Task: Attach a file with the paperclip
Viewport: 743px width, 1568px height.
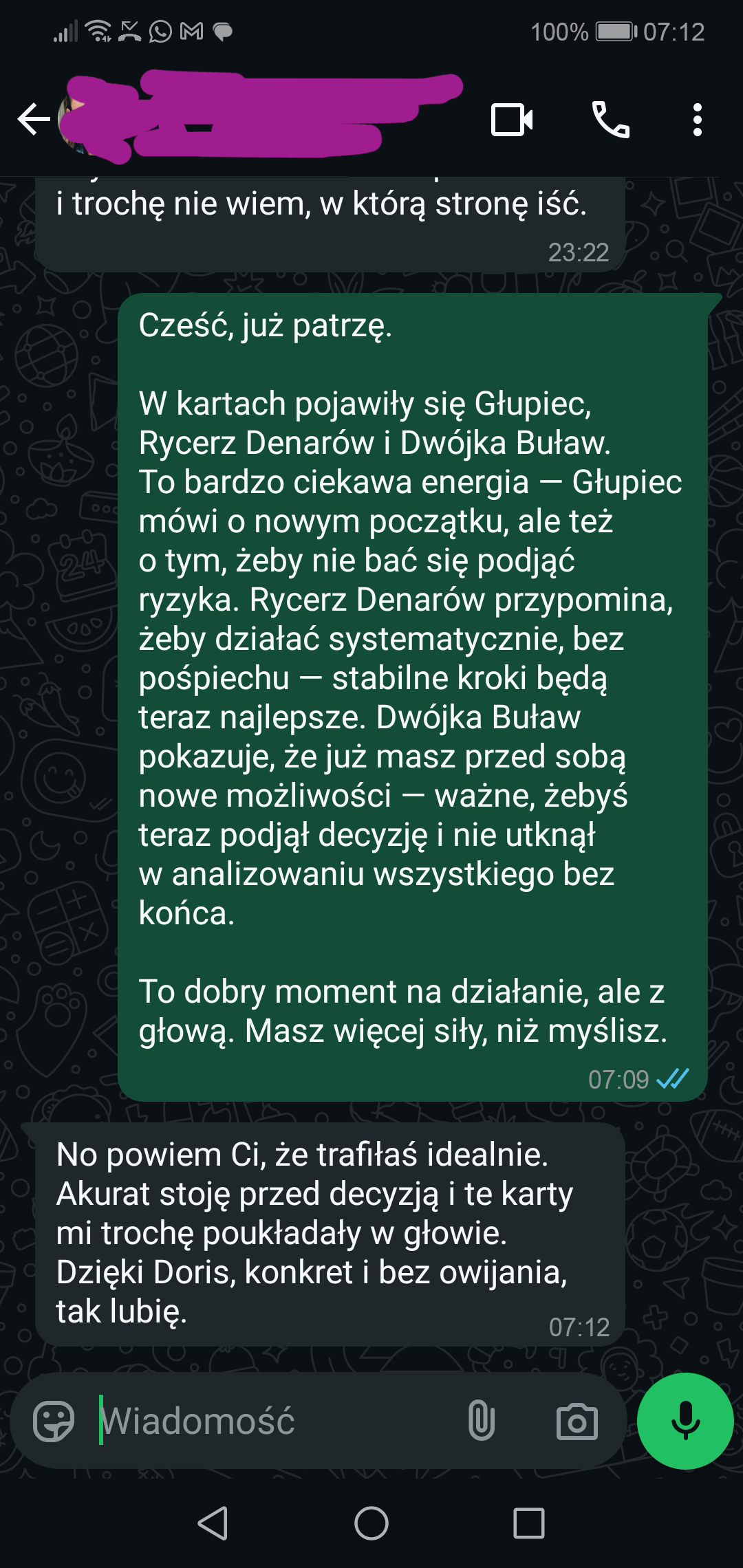Action: pos(482,1421)
